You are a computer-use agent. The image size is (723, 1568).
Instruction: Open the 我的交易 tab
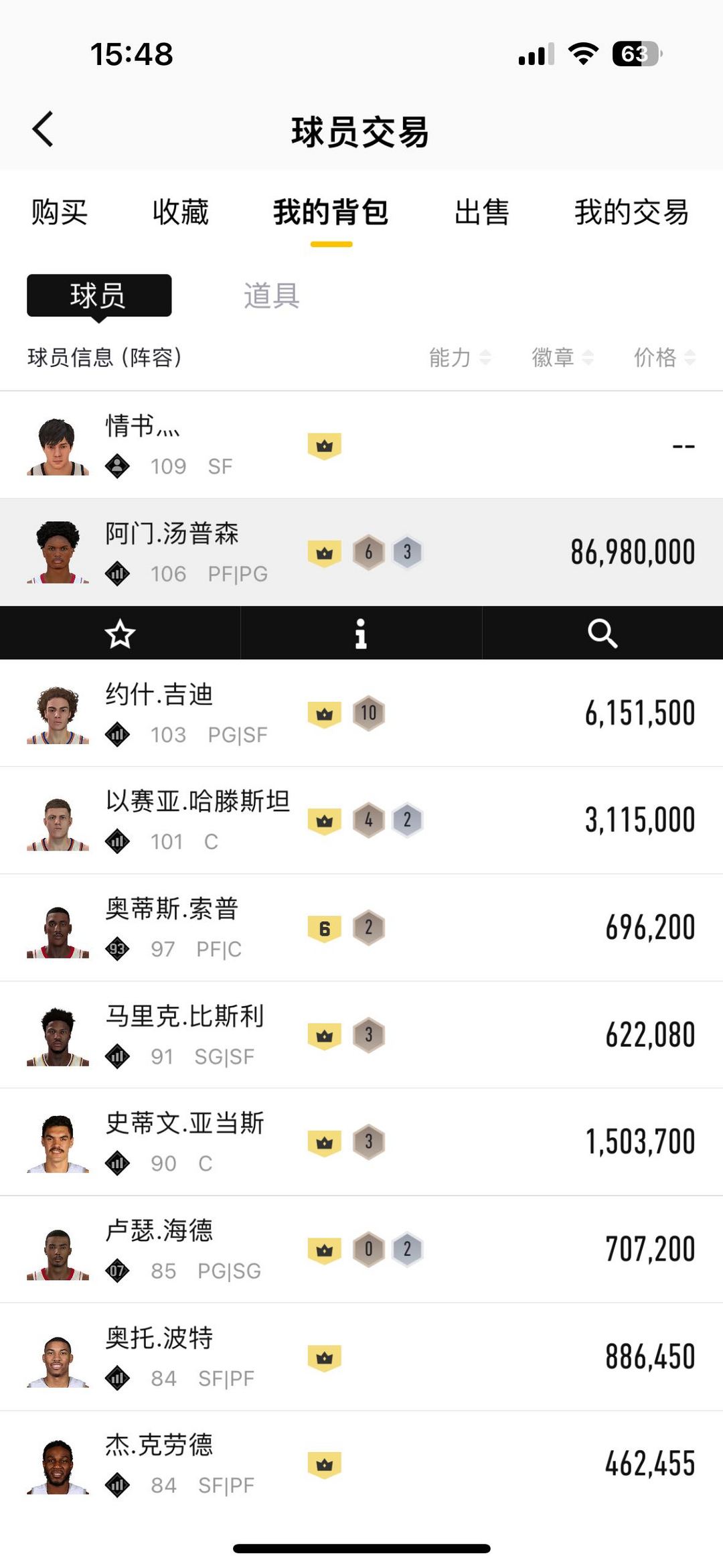(x=631, y=212)
